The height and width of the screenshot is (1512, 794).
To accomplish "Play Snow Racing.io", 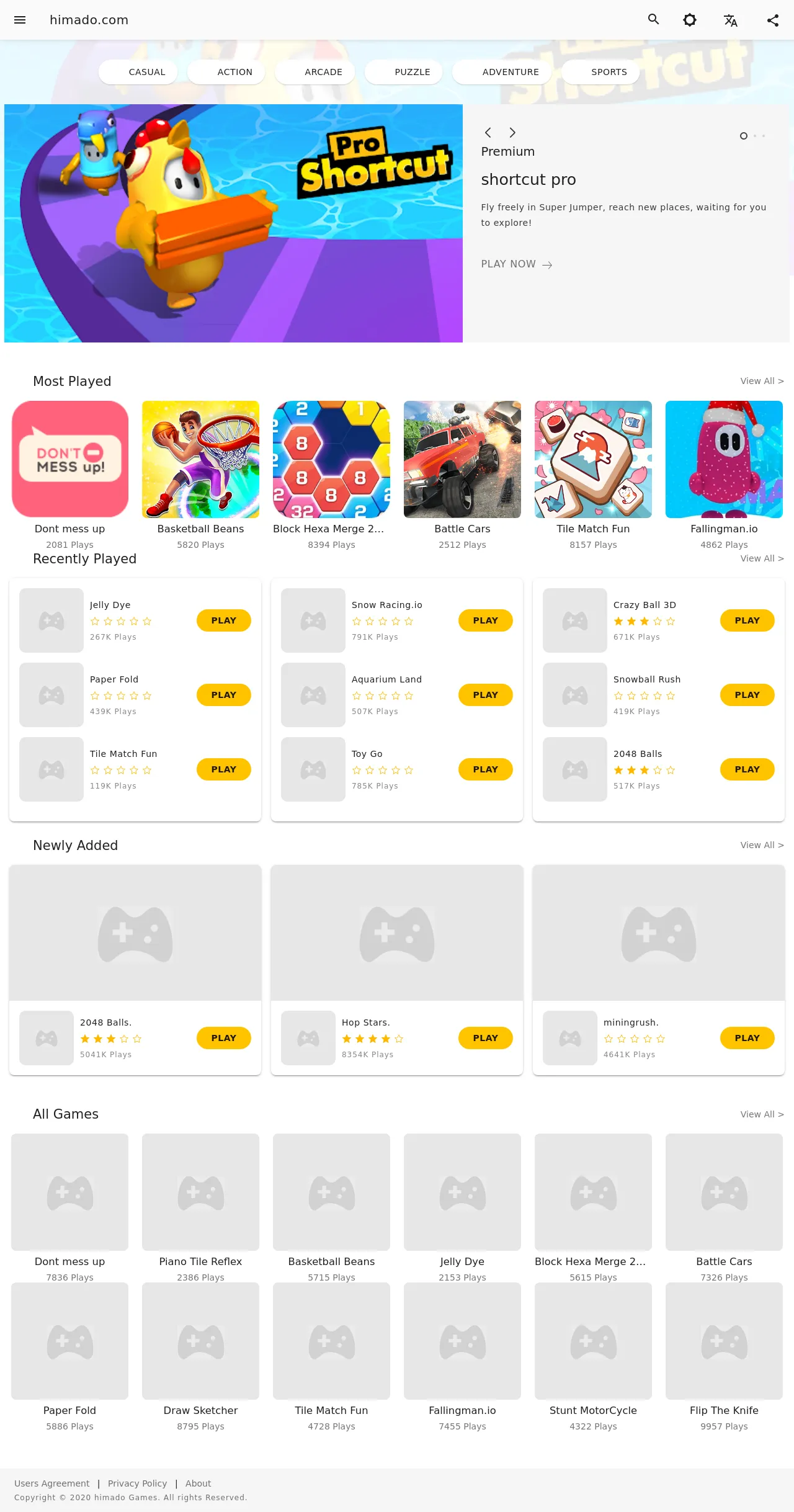I will pyautogui.click(x=486, y=620).
